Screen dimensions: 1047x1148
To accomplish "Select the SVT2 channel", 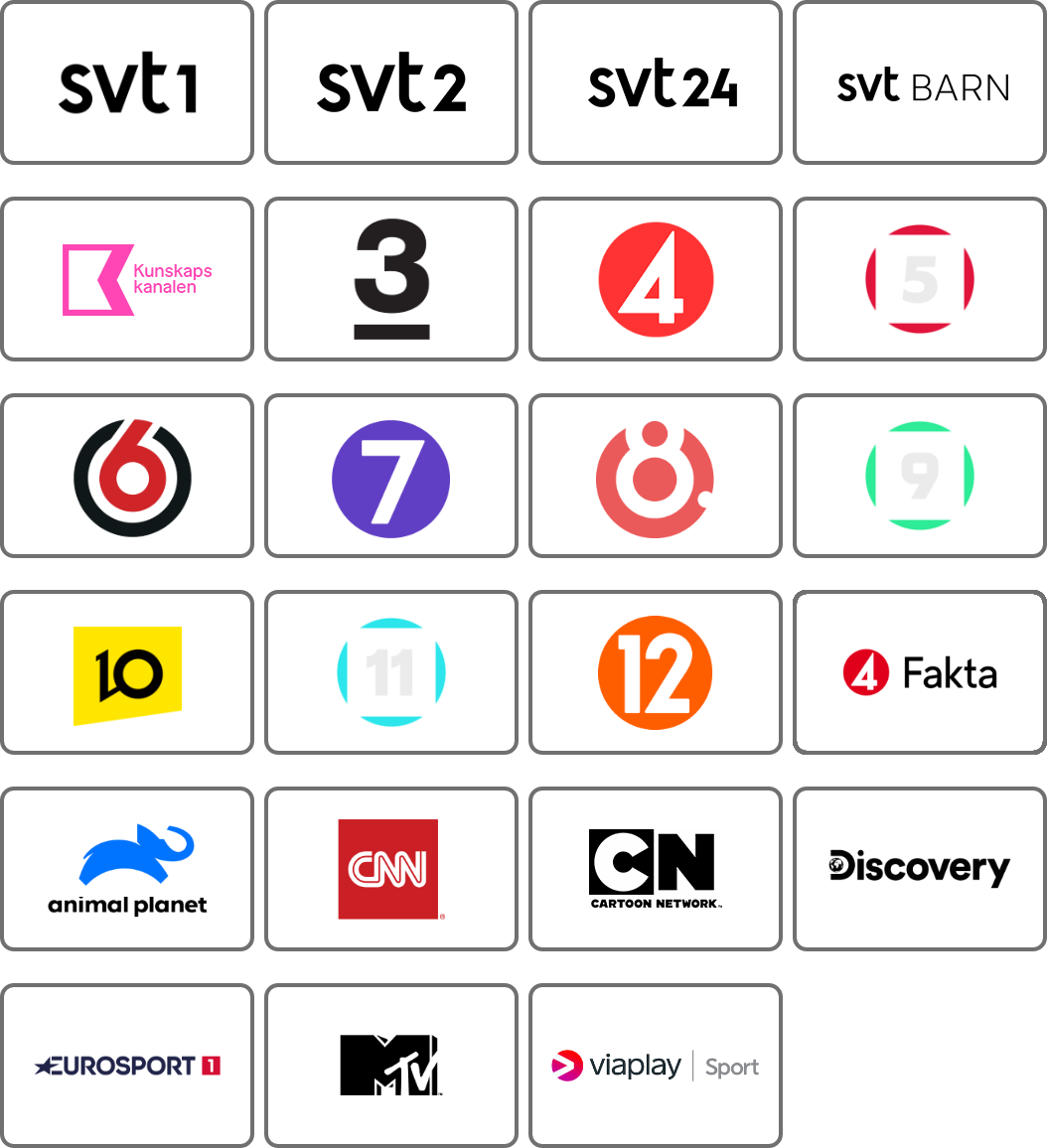I will point(391,83).
